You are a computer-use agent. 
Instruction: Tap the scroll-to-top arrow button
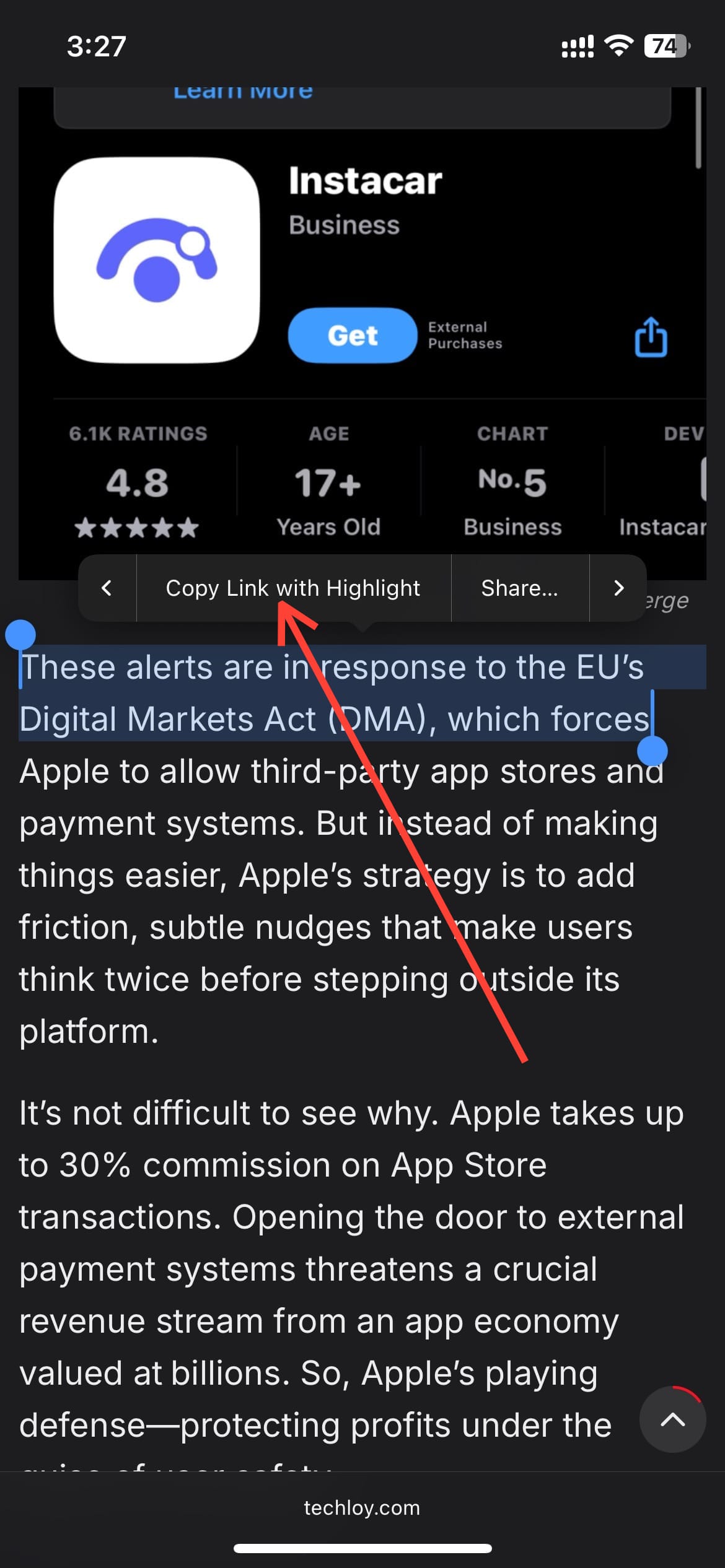point(672,1420)
